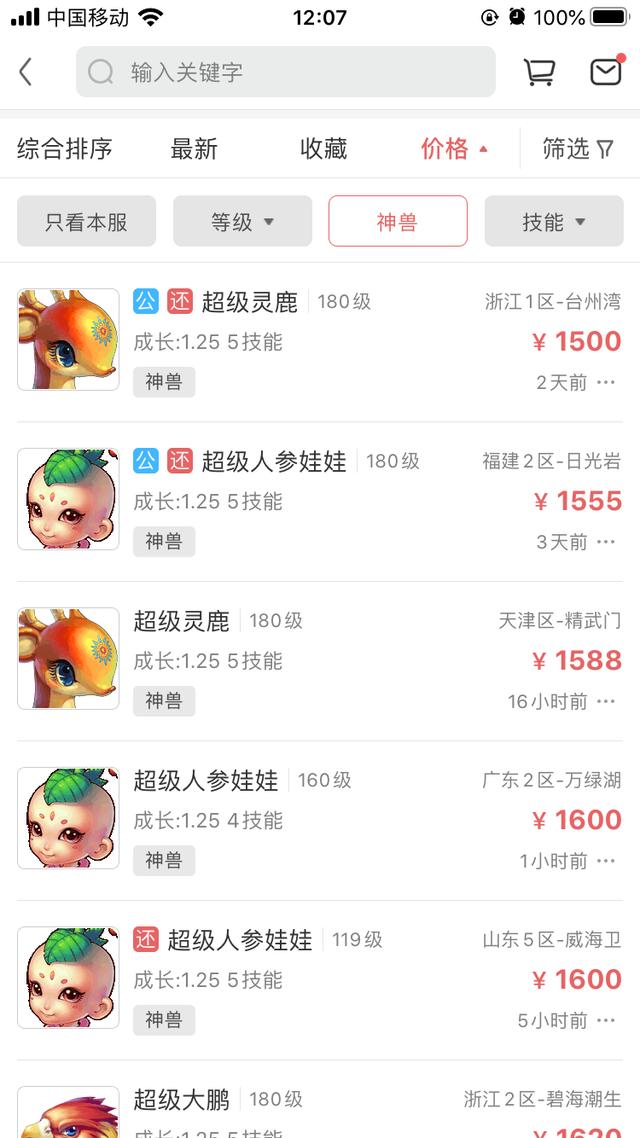Open 超级灵鹿 listing priced ¥1500
Screen dimensions: 640x1138
tap(320, 342)
